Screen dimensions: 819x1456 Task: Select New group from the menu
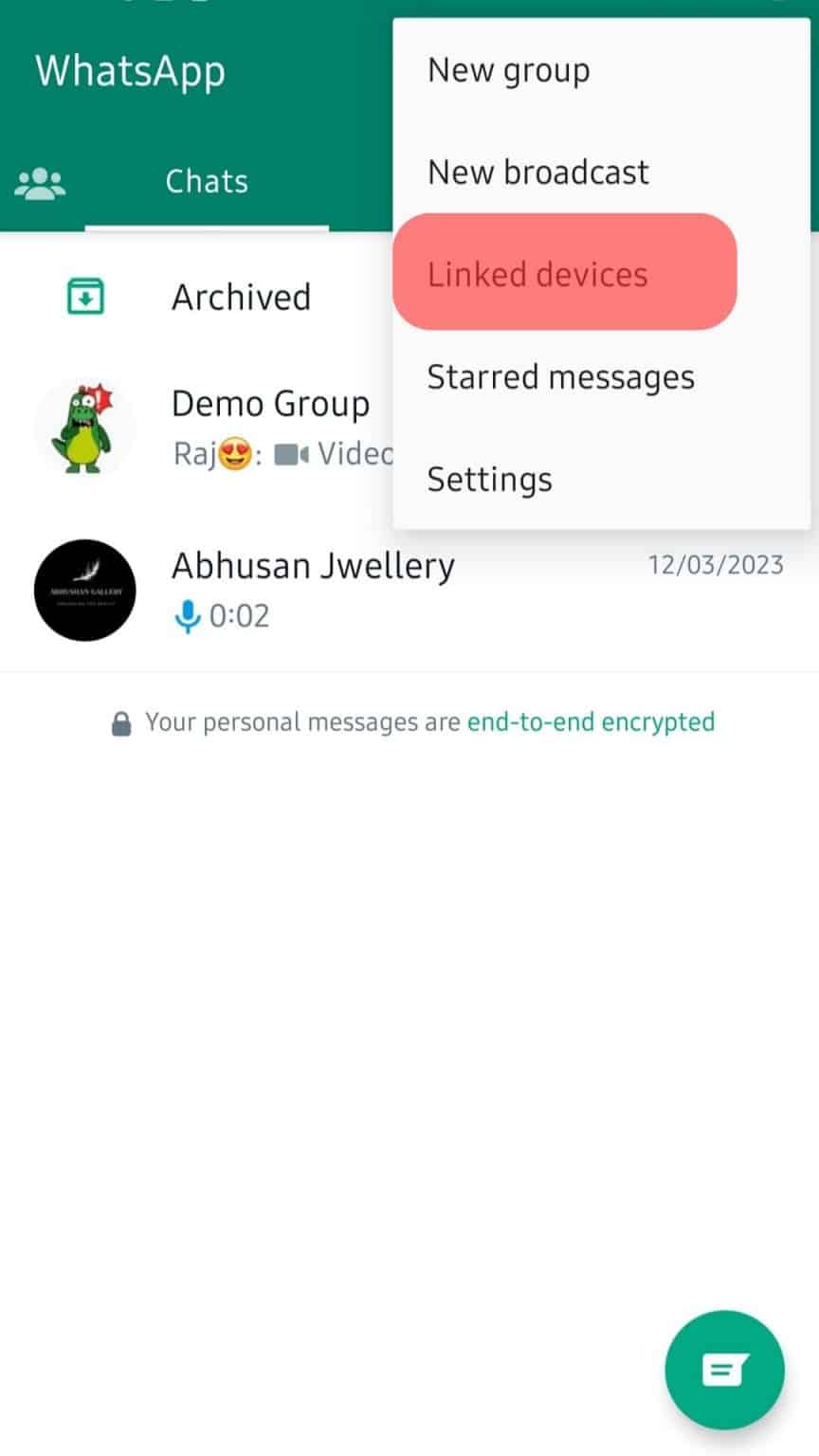(x=508, y=68)
